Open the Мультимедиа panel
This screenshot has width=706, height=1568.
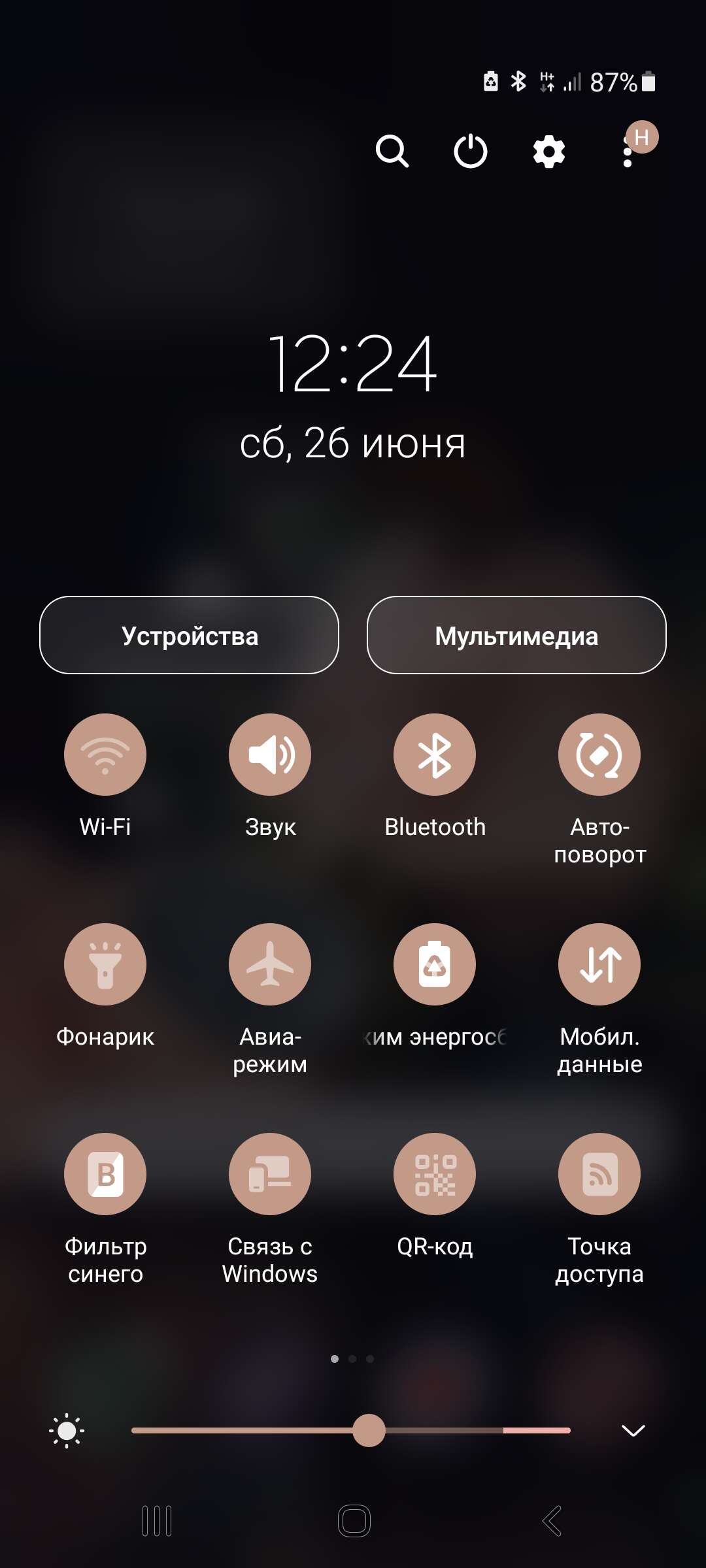516,635
